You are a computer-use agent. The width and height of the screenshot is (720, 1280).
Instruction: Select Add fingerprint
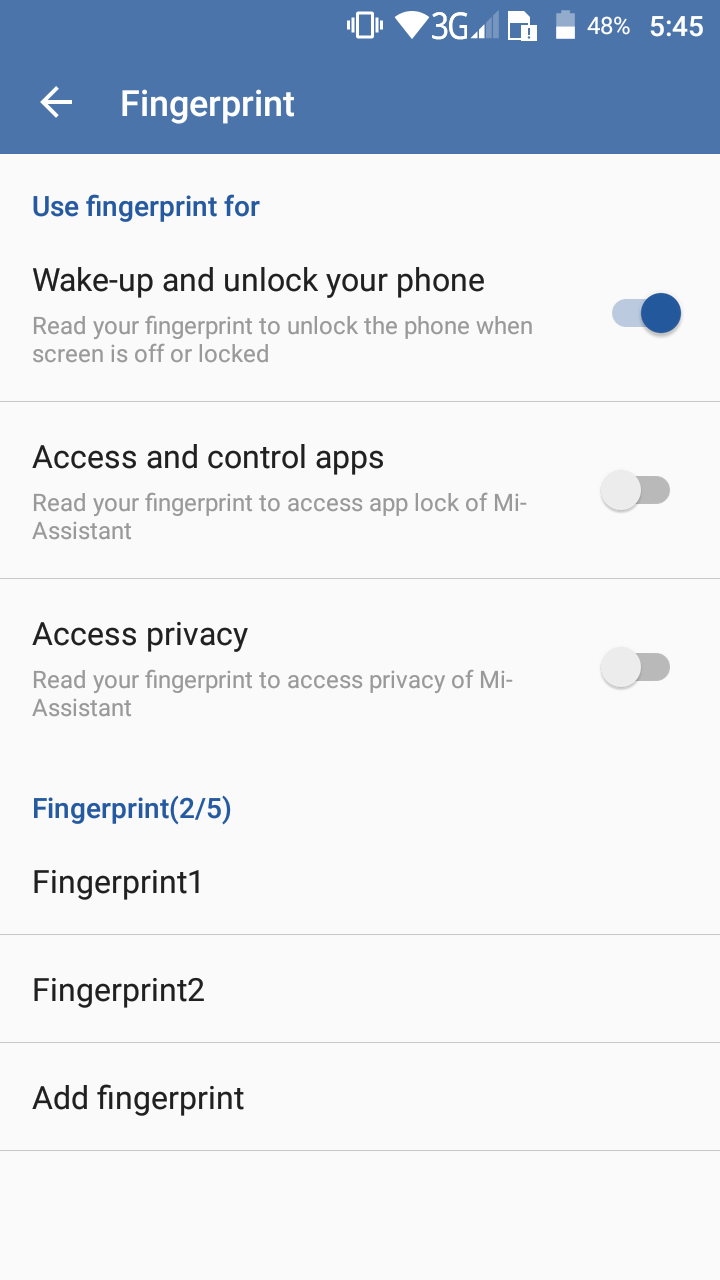pos(360,1098)
